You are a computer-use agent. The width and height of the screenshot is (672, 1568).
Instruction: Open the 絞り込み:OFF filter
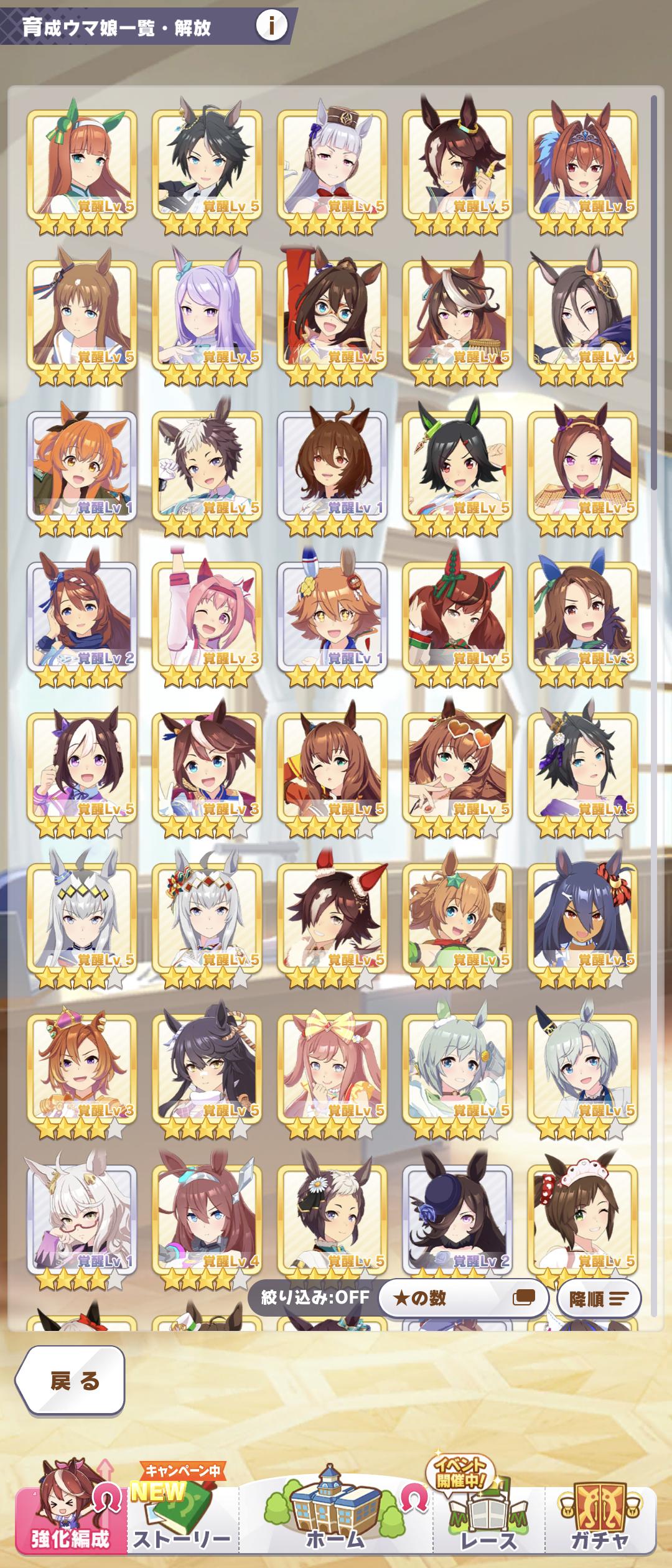[x=315, y=1297]
